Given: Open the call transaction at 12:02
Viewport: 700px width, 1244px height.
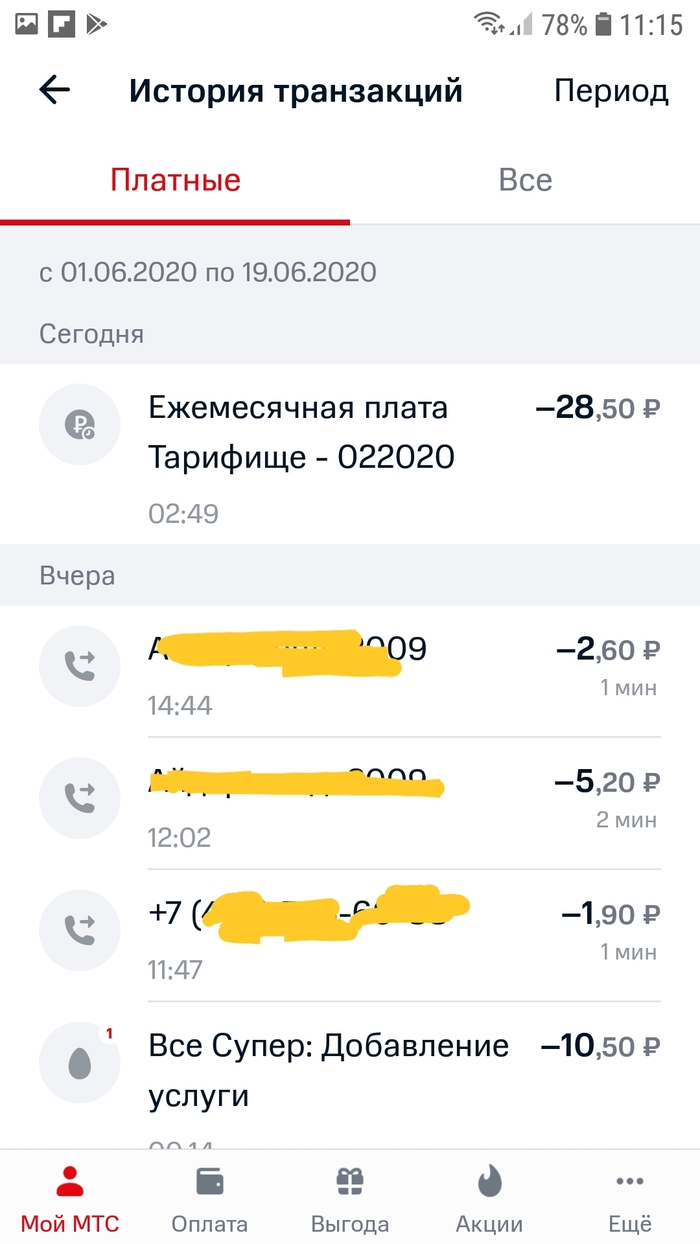Looking at the screenshot, I should (350, 803).
